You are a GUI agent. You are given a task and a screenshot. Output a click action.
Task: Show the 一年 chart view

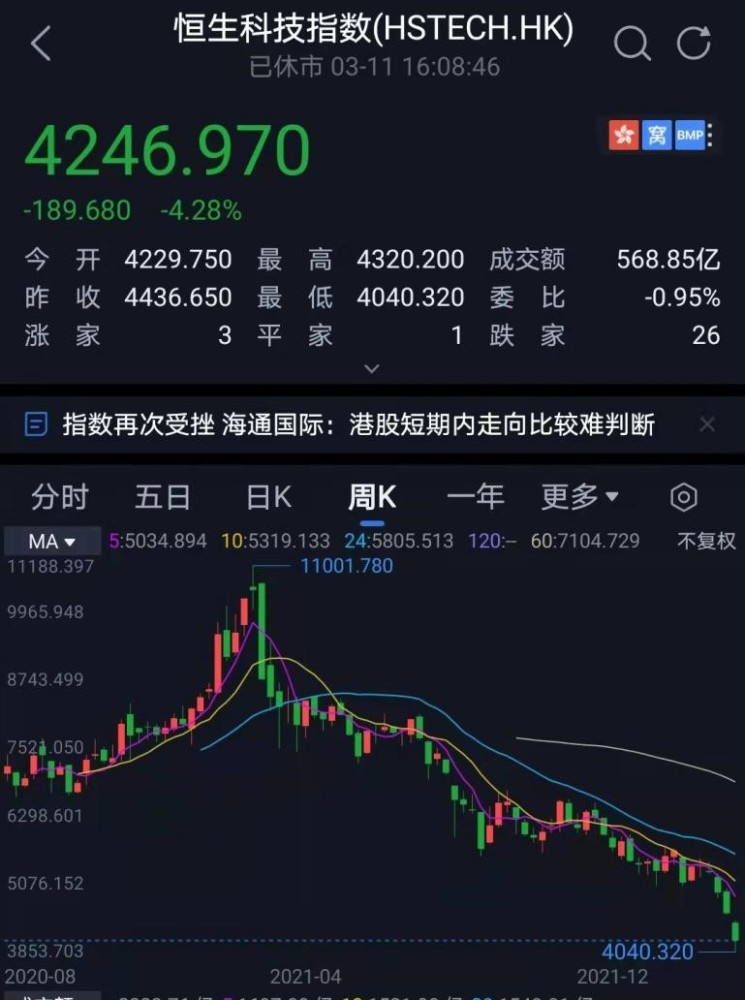[475, 497]
